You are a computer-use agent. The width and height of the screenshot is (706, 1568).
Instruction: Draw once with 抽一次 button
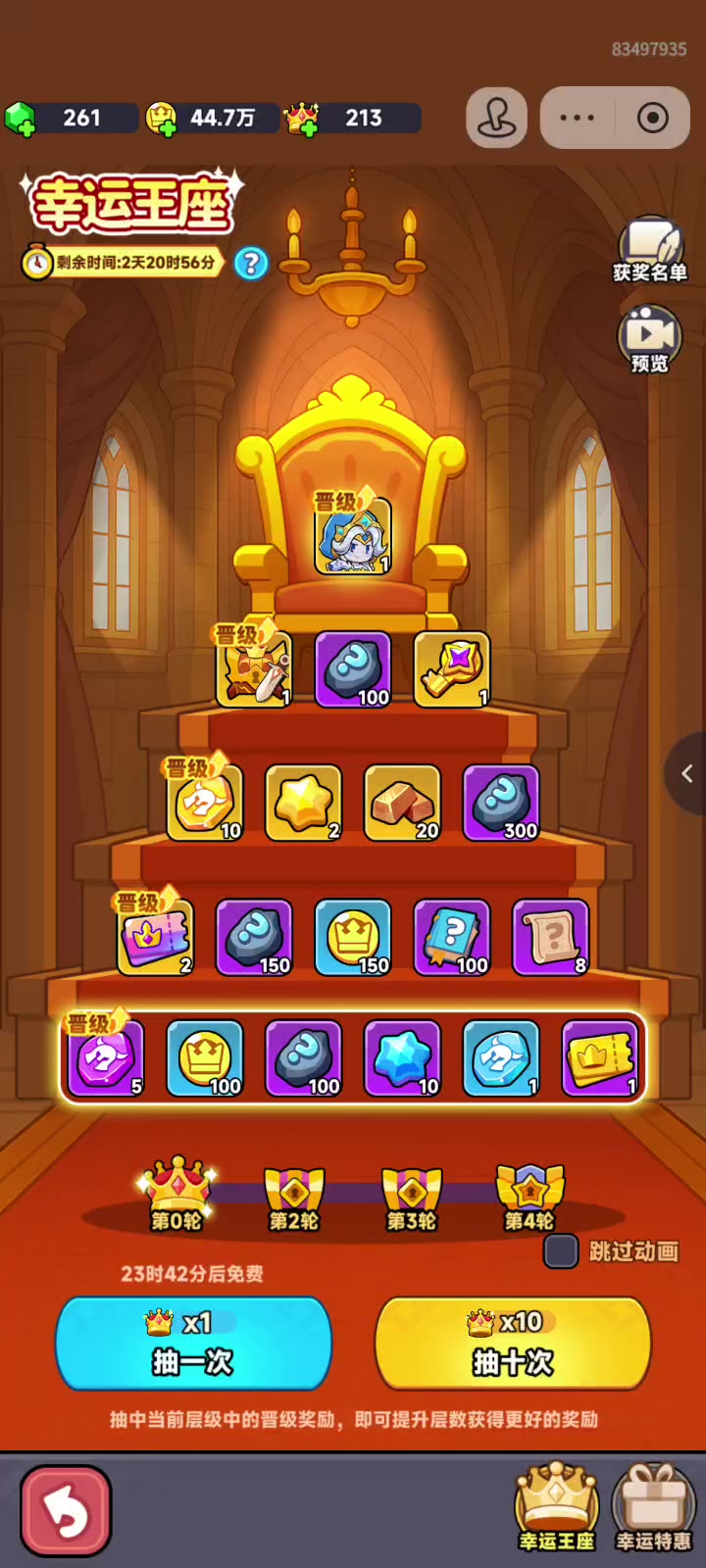coord(193,1343)
